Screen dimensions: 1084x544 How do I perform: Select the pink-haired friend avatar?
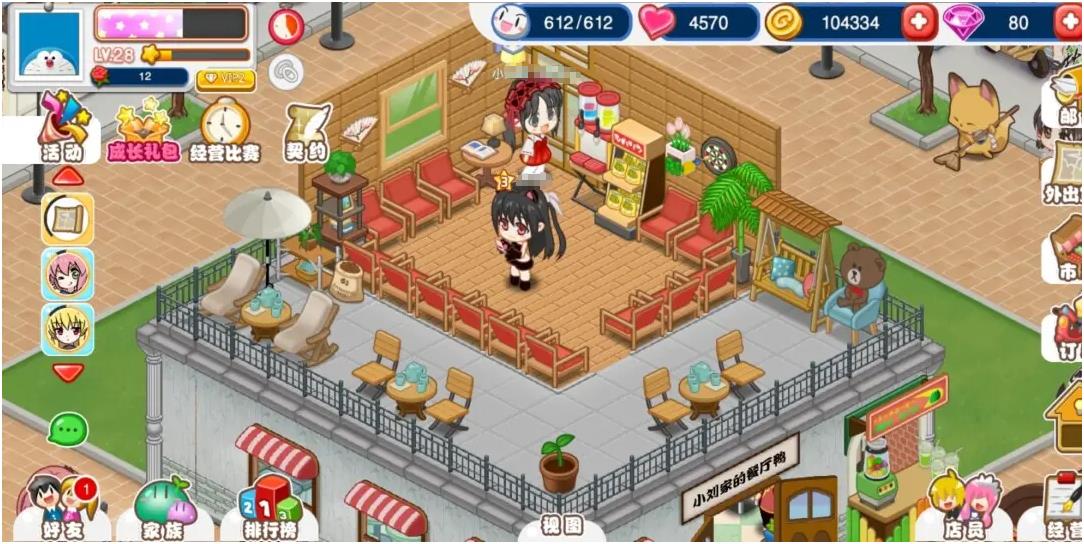click(67, 273)
